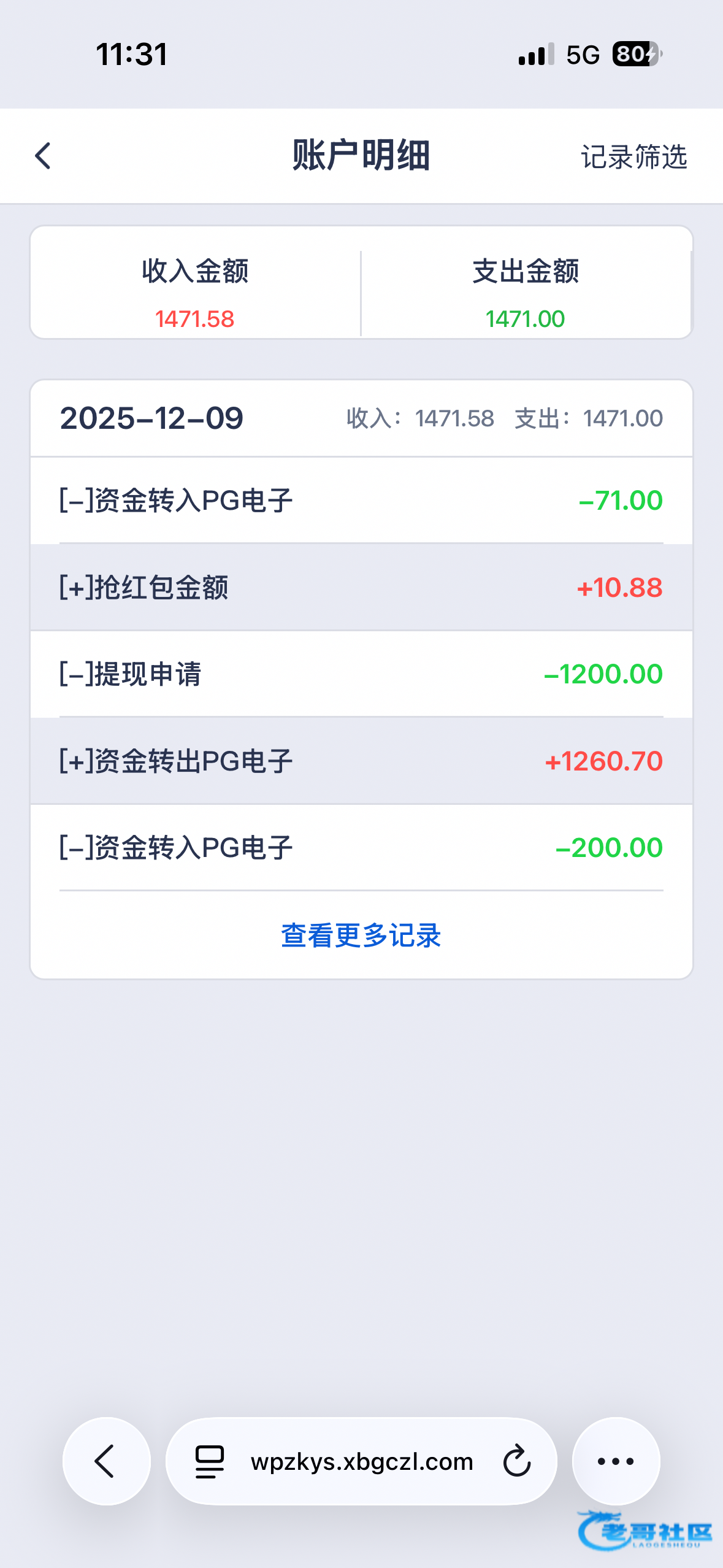Viewport: 723px width, 1568px height.
Task: Open the browser three-dot menu
Action: [616, 1461]
